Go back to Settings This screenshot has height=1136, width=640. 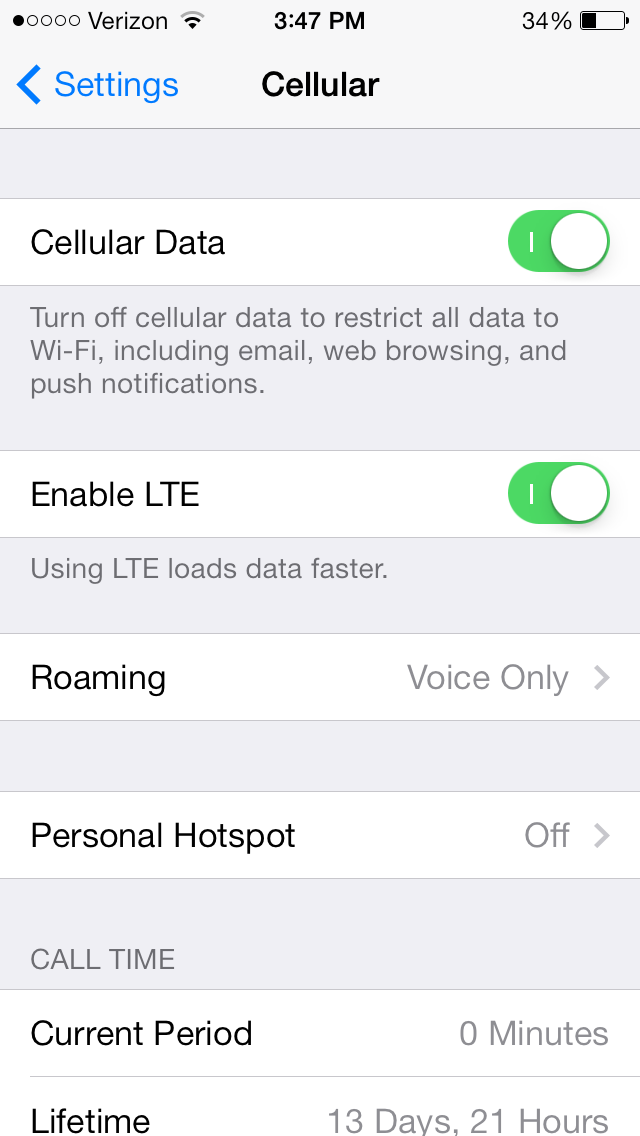97,85
